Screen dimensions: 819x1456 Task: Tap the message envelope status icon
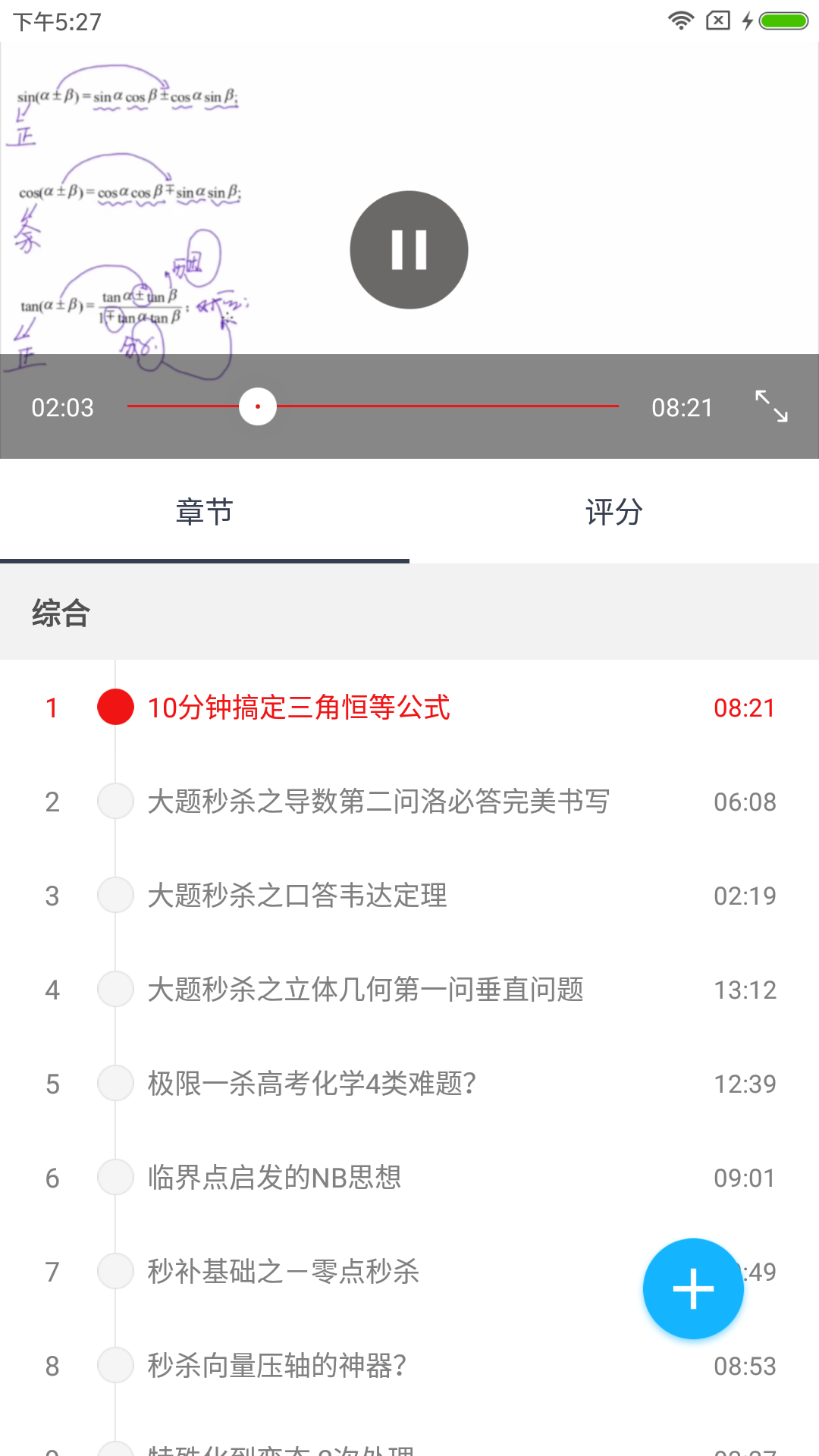pos(718,21)
